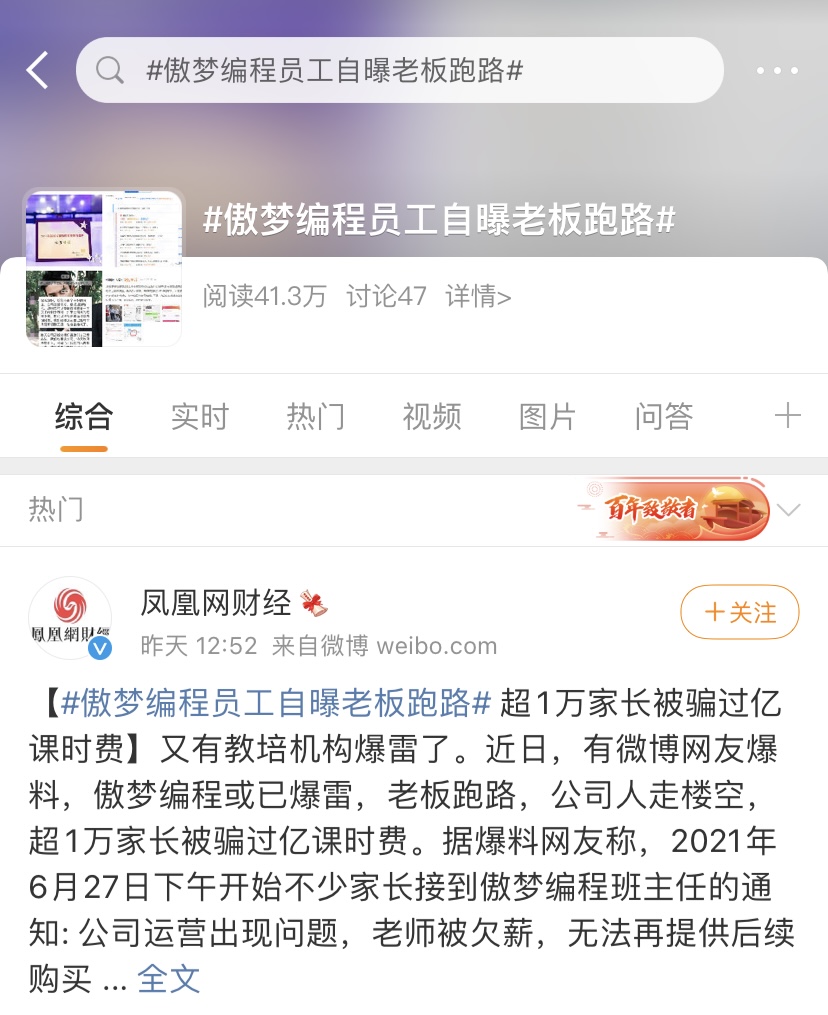828x1015 pixels.
Task: Open 凤凰网财经 profile avatar
Action: [x=70, y=618]
